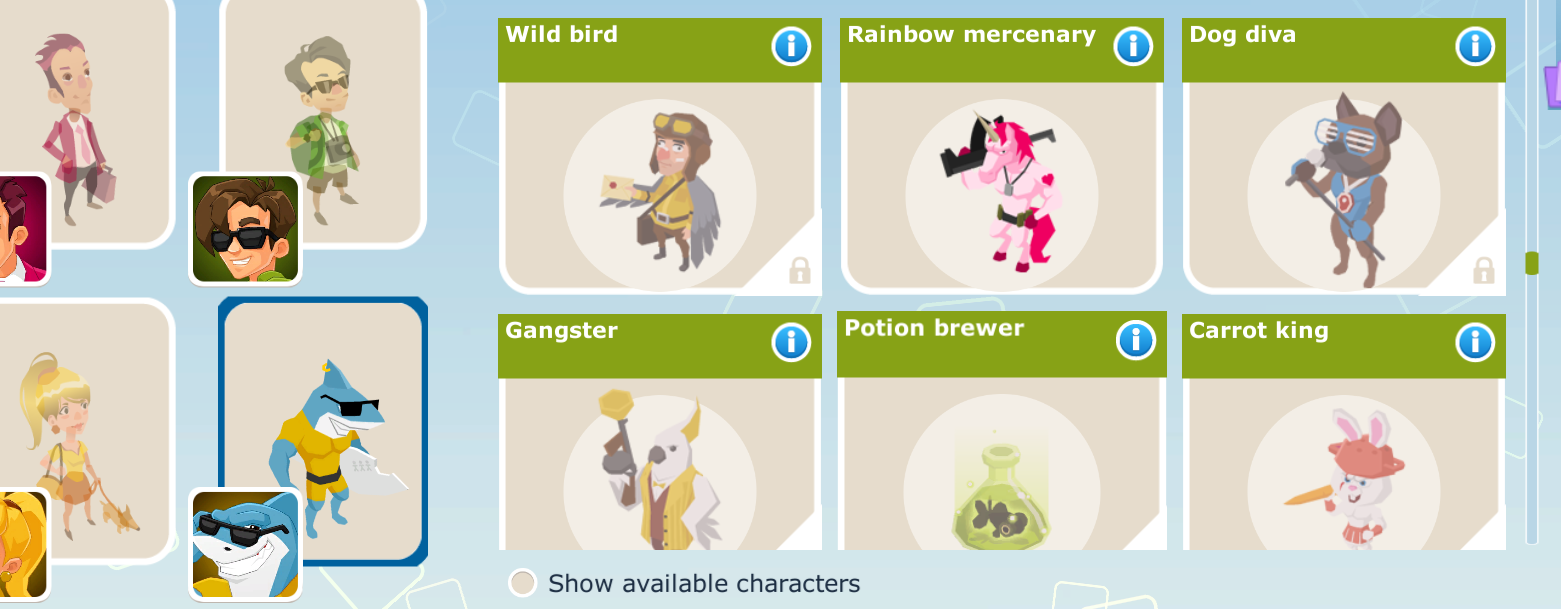Select the Dog diva character card

1344,156
